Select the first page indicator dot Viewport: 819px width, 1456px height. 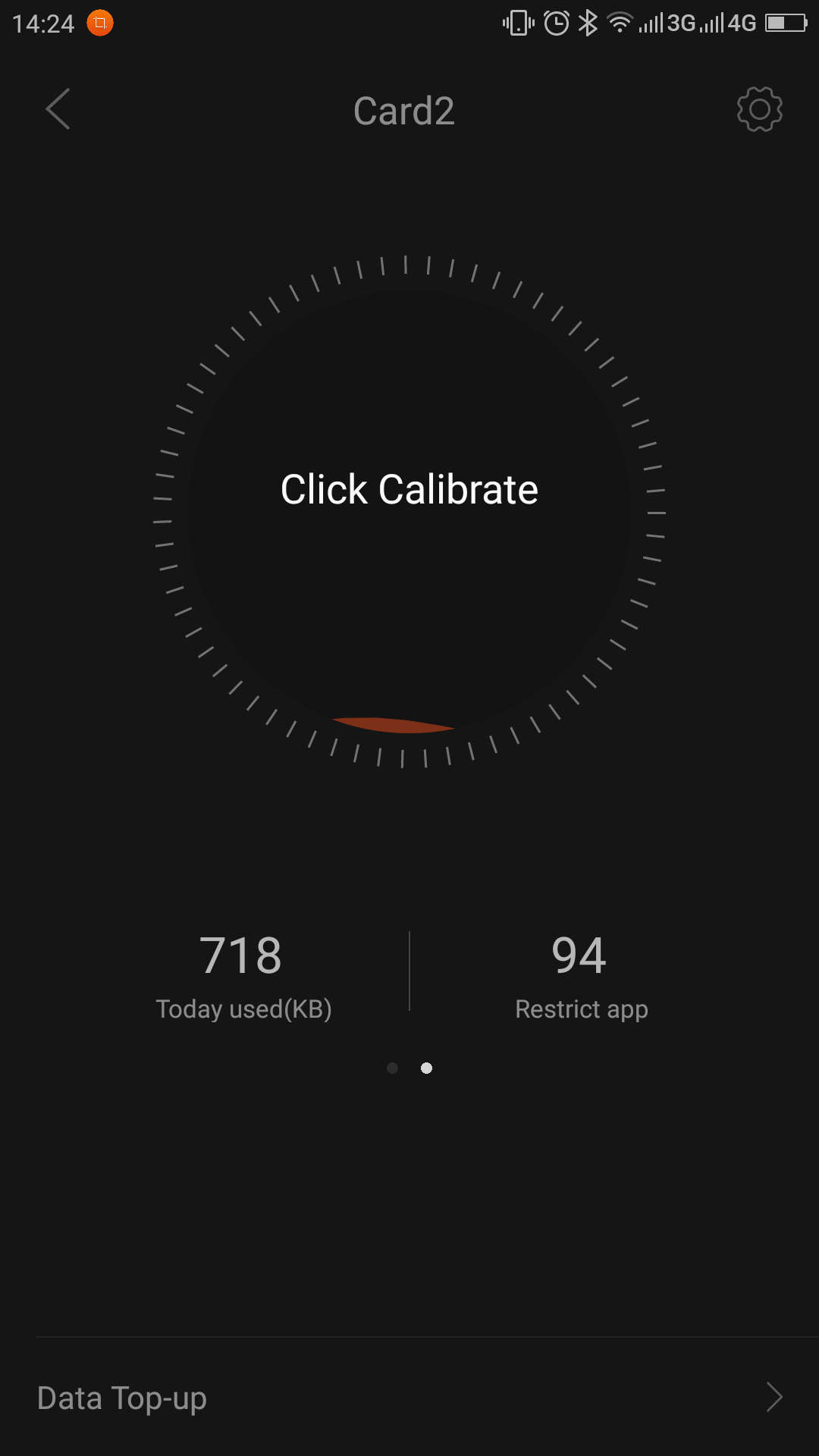(392, 1068)
